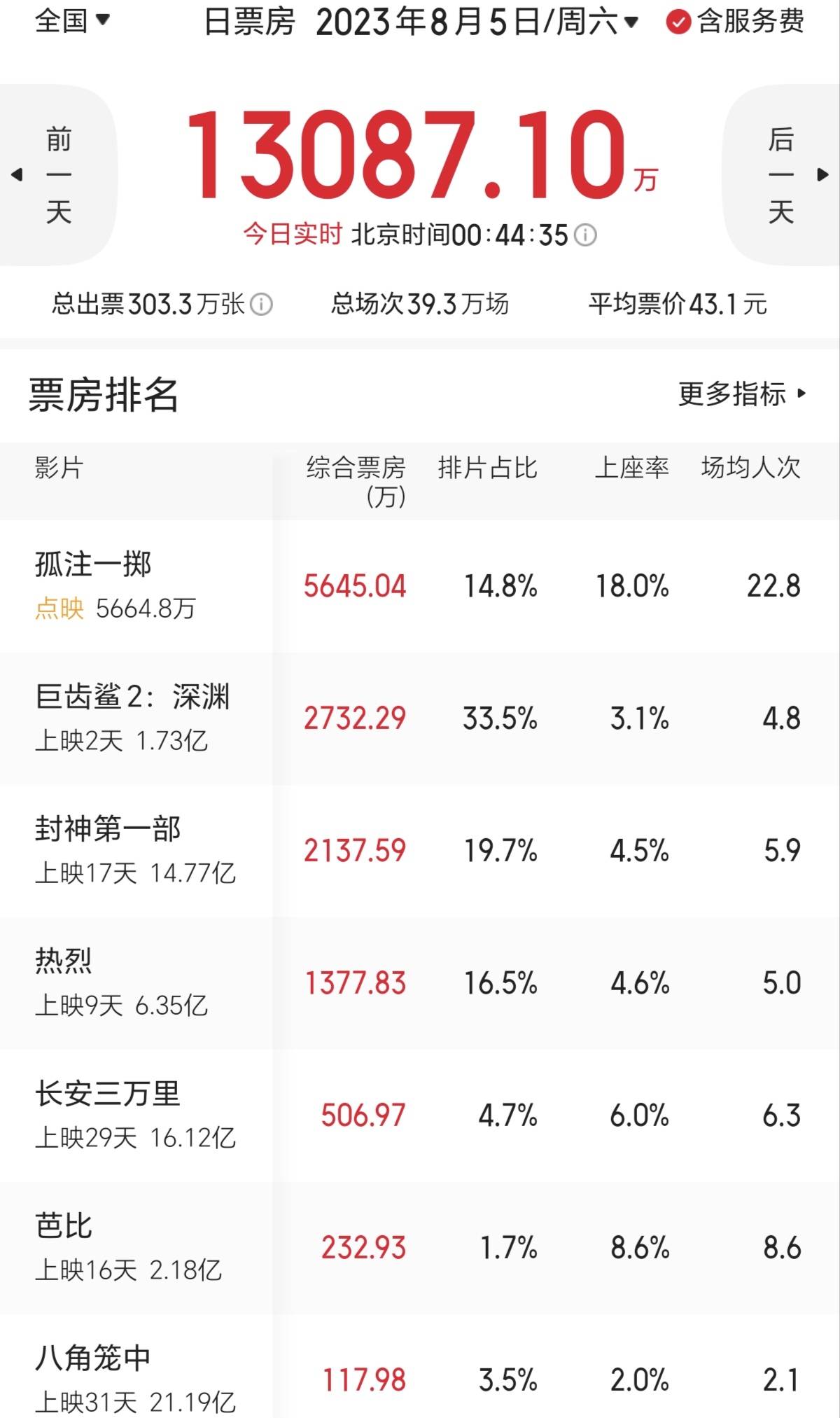The width and height of the screenshot is (840, 1418).
Task: Tap info icon beside 北京时间
Action: point(585,235)
